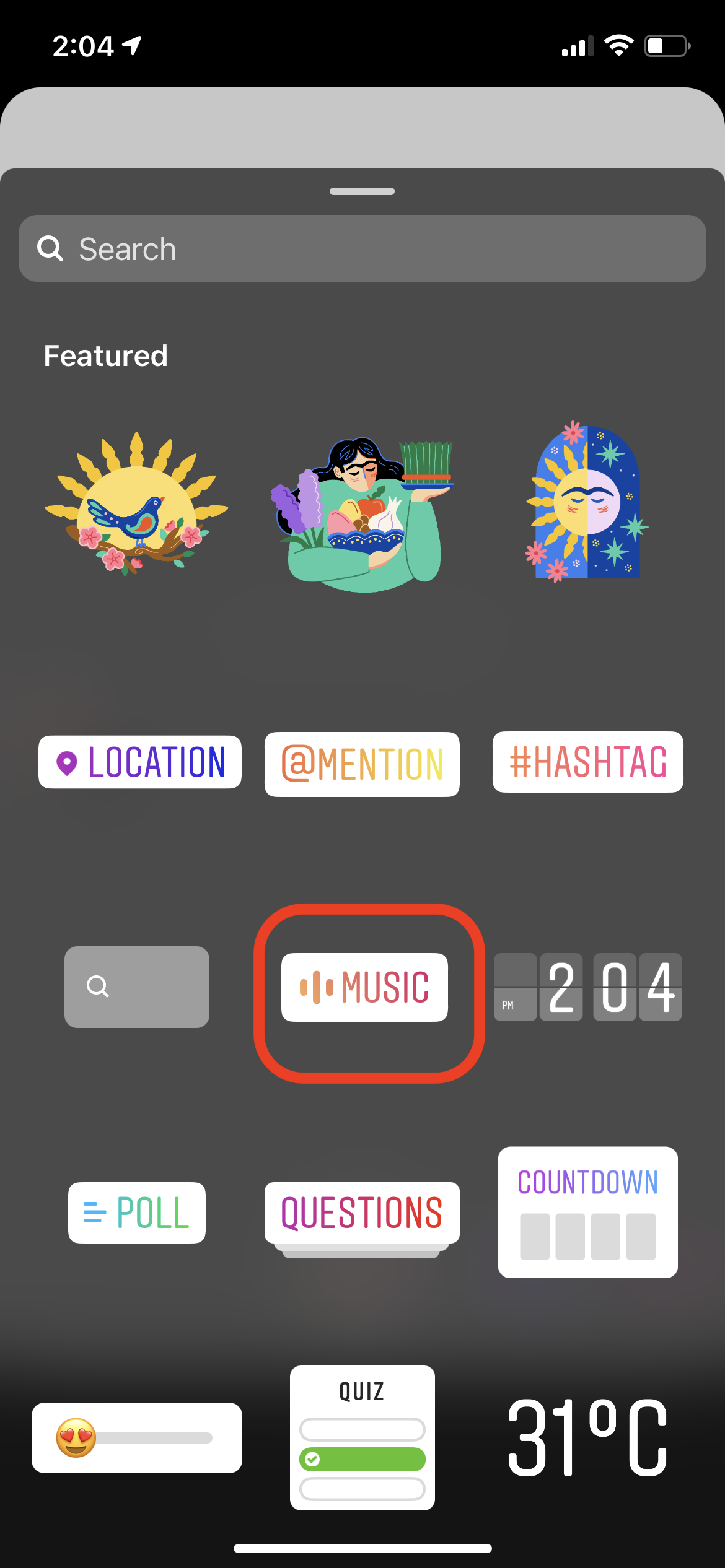Add the Music sticker

(364, 987)
